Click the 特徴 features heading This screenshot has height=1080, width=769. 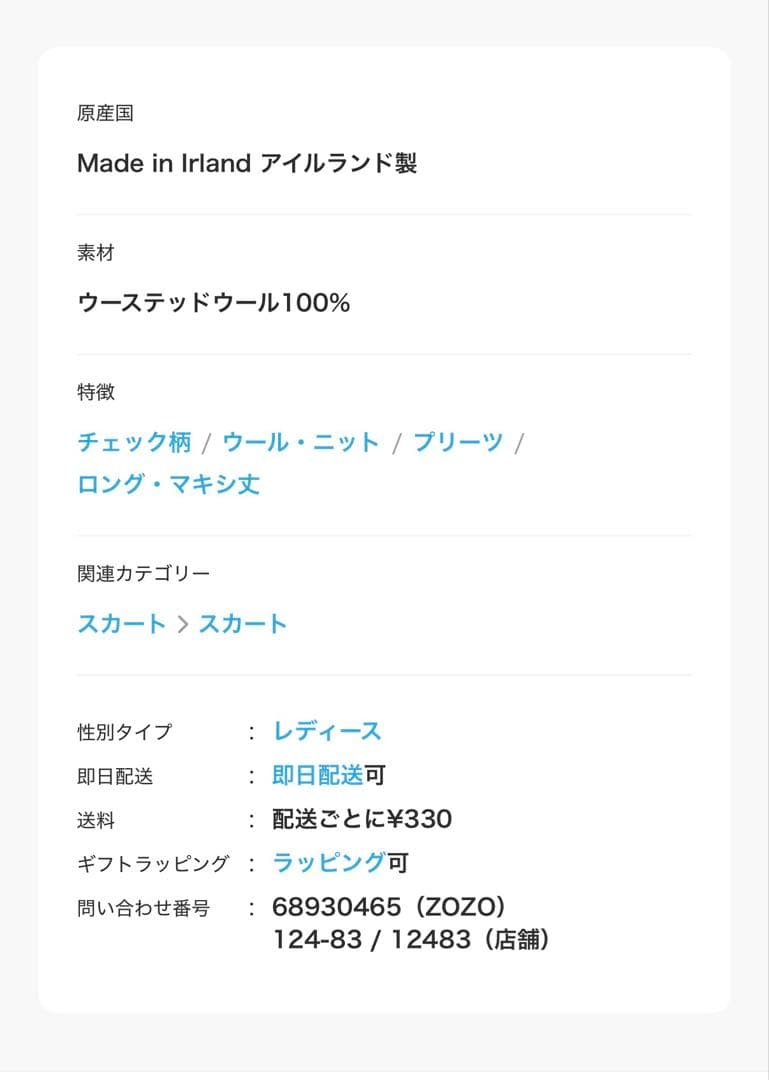94,392
